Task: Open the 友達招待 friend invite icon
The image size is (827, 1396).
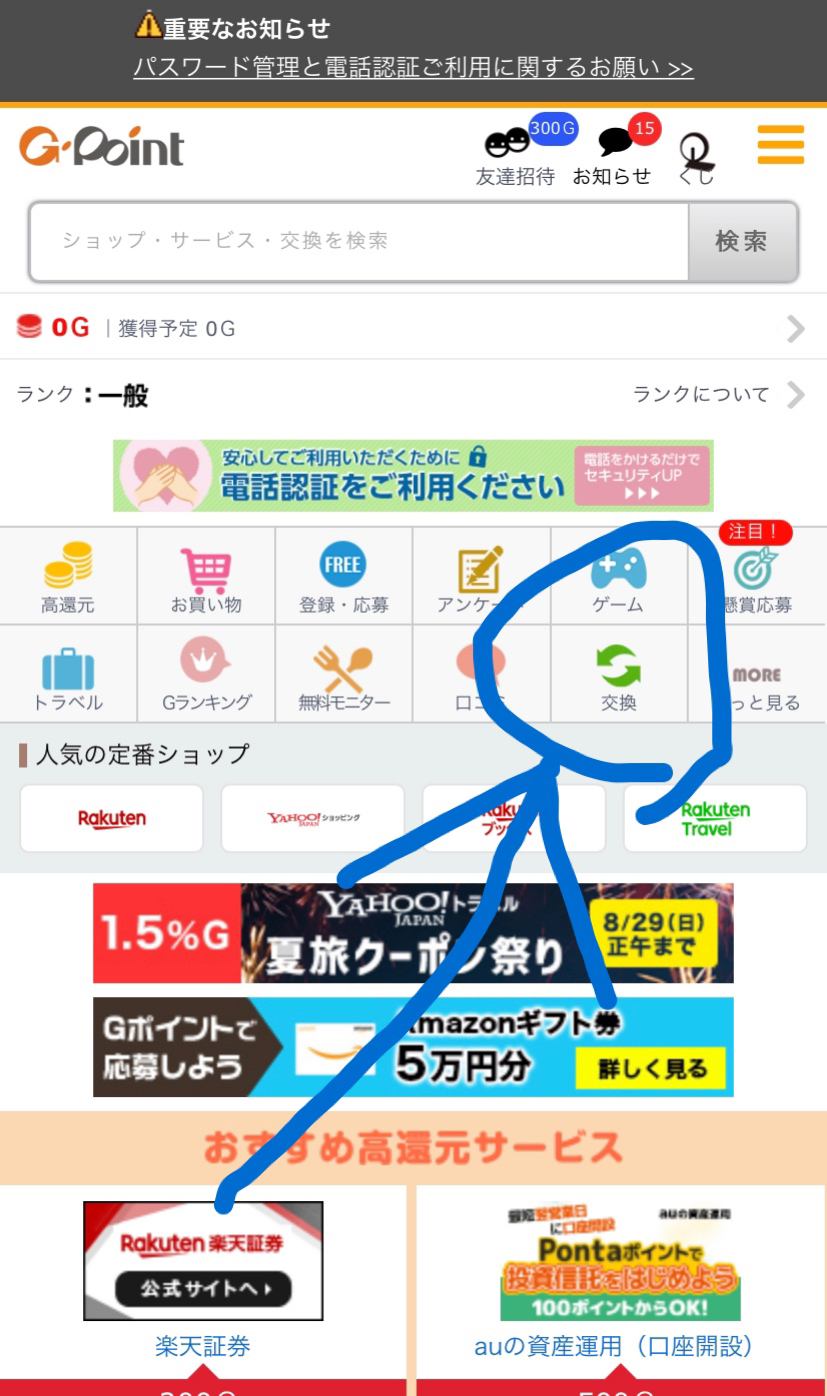Action: point(514,156)
